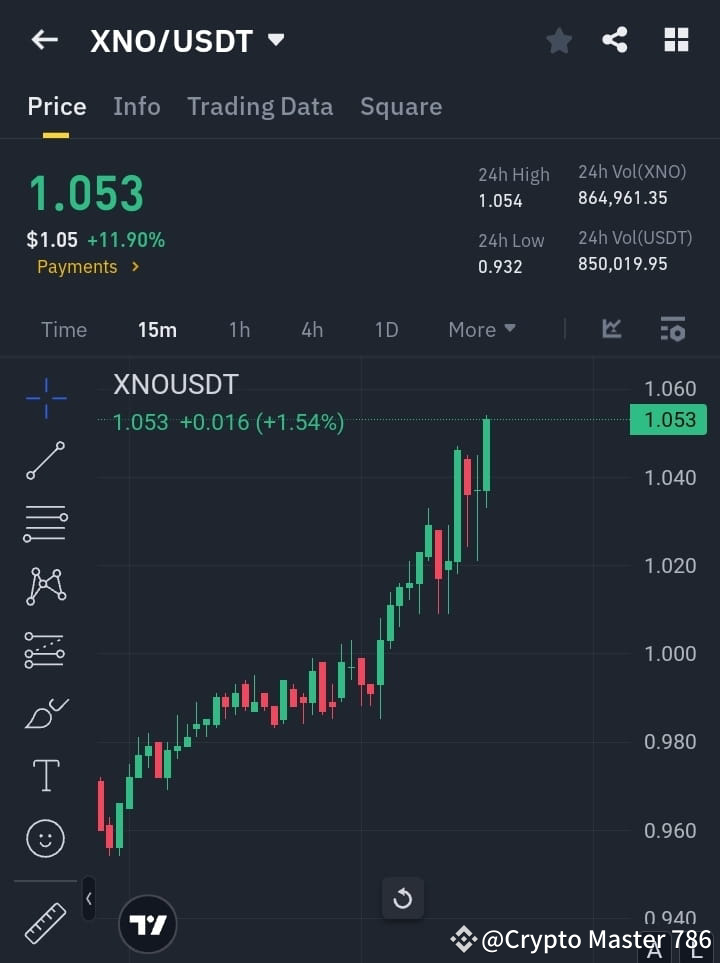Select the text annotation tool
Viewport: 720px width, 963px height.
coord(45,775)
